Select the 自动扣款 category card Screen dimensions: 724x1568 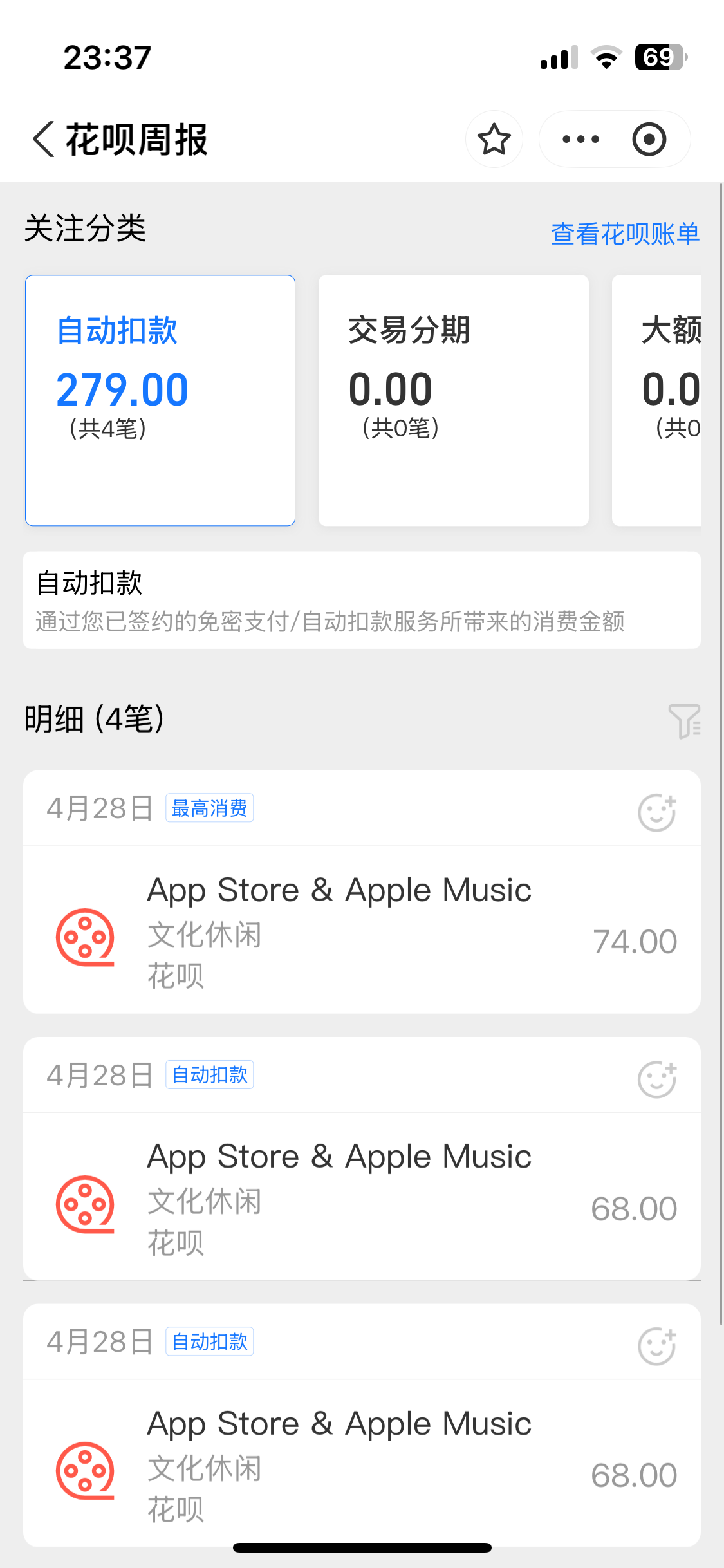tap(160, 400)
